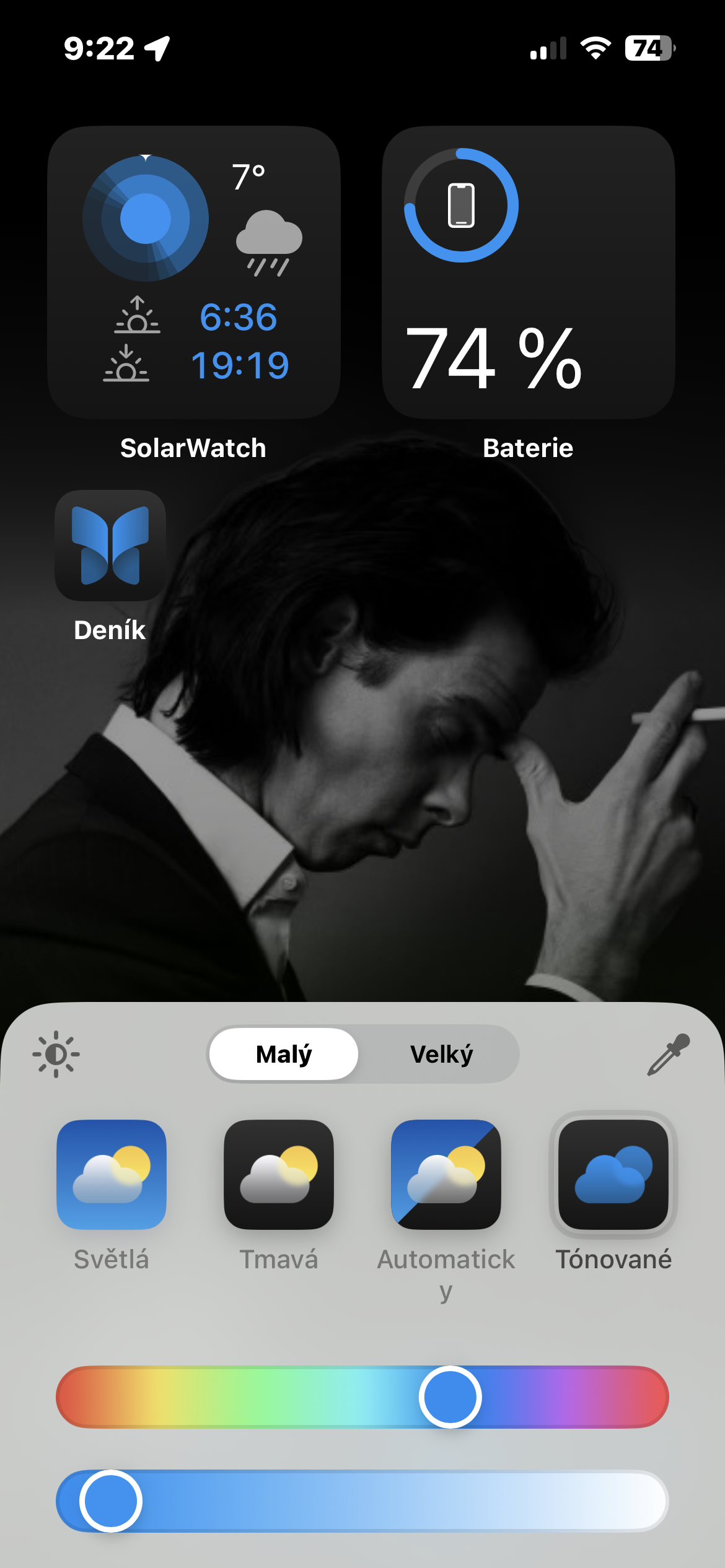The width and height of the screenshot is (725, 1568).
Task: Select the Automaticky icon style
Action: (446, 1174)
